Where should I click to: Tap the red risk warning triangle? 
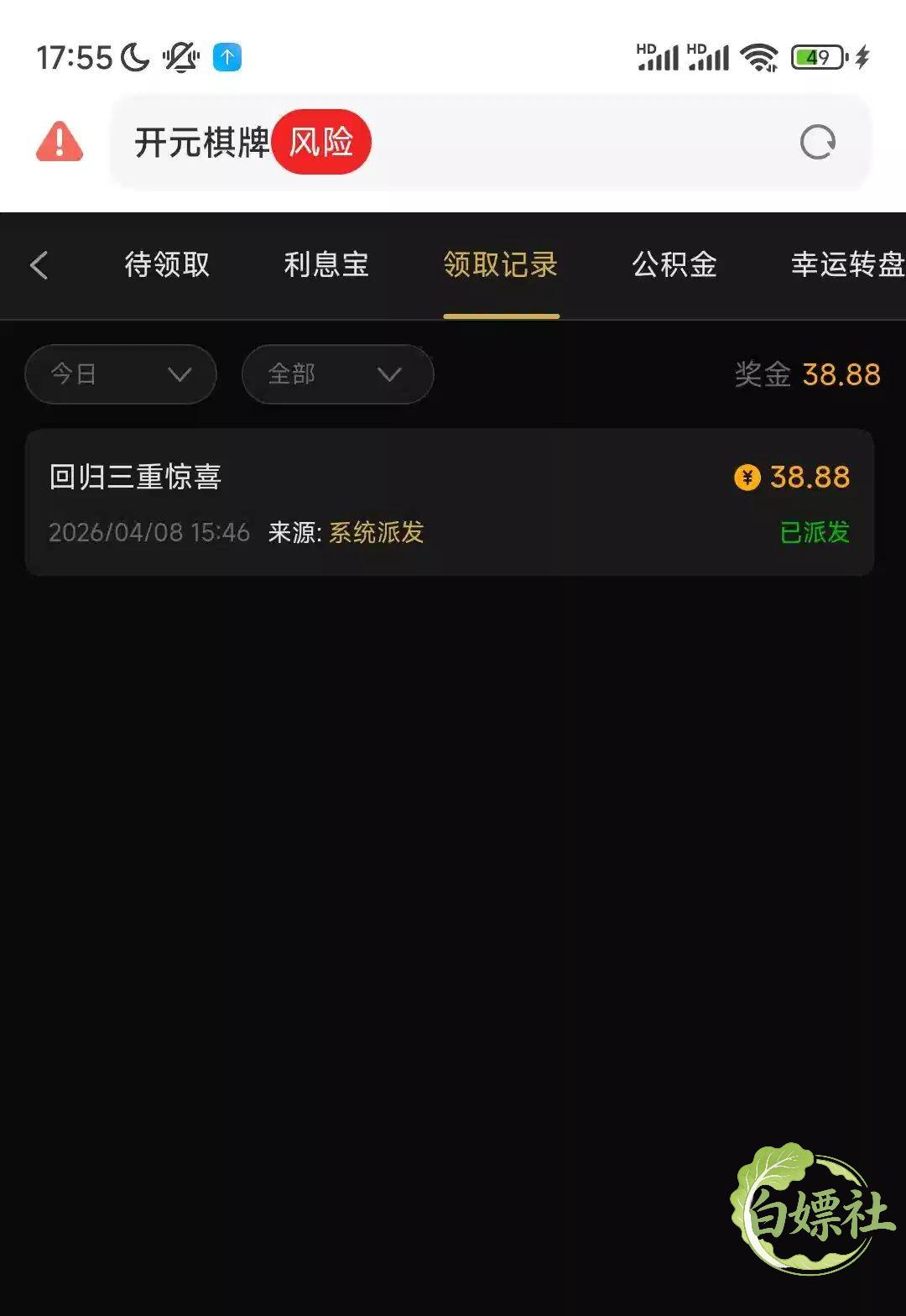[60, 142]
